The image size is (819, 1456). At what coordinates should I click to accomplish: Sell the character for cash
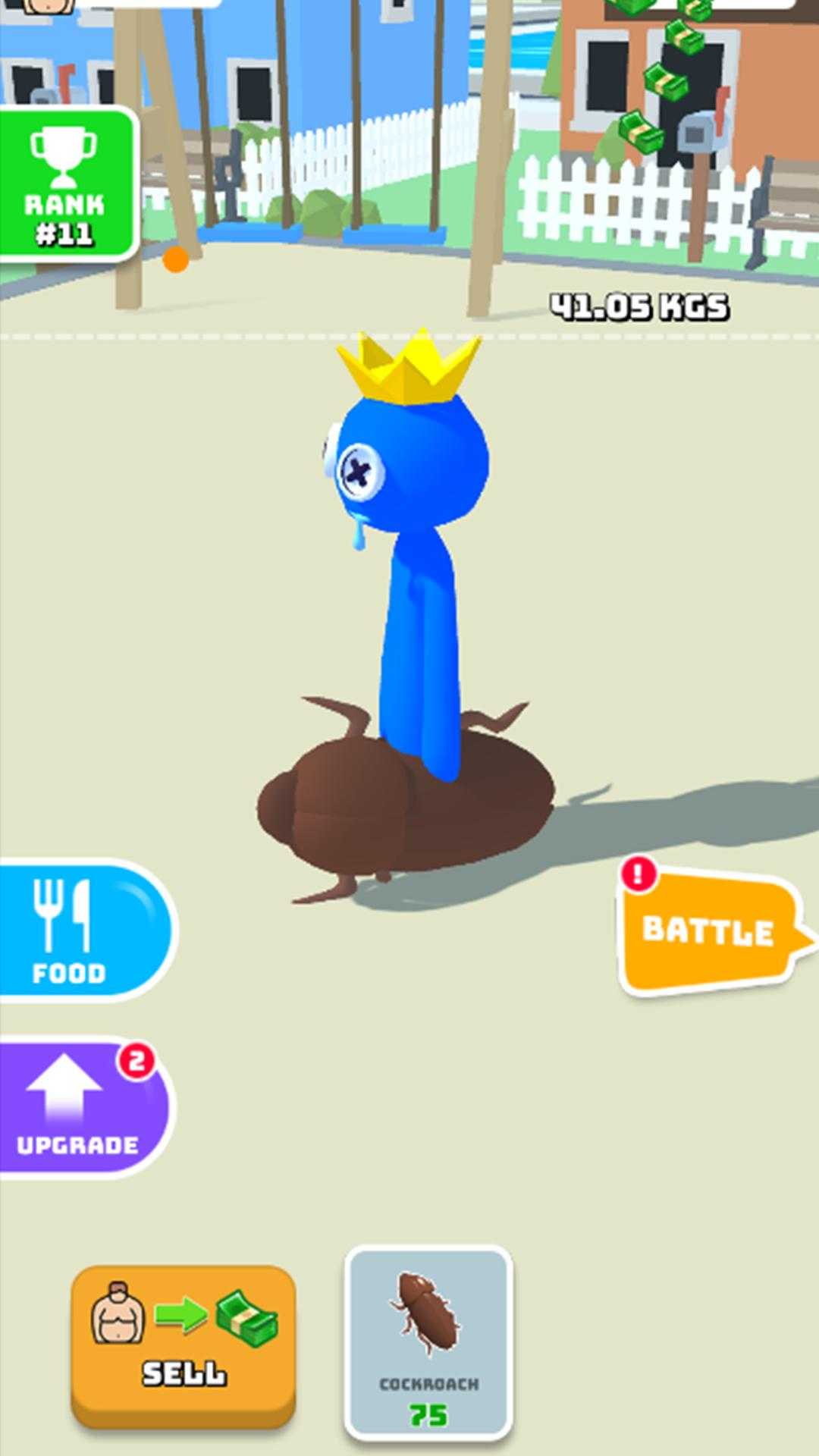[x=184, y=1345]
